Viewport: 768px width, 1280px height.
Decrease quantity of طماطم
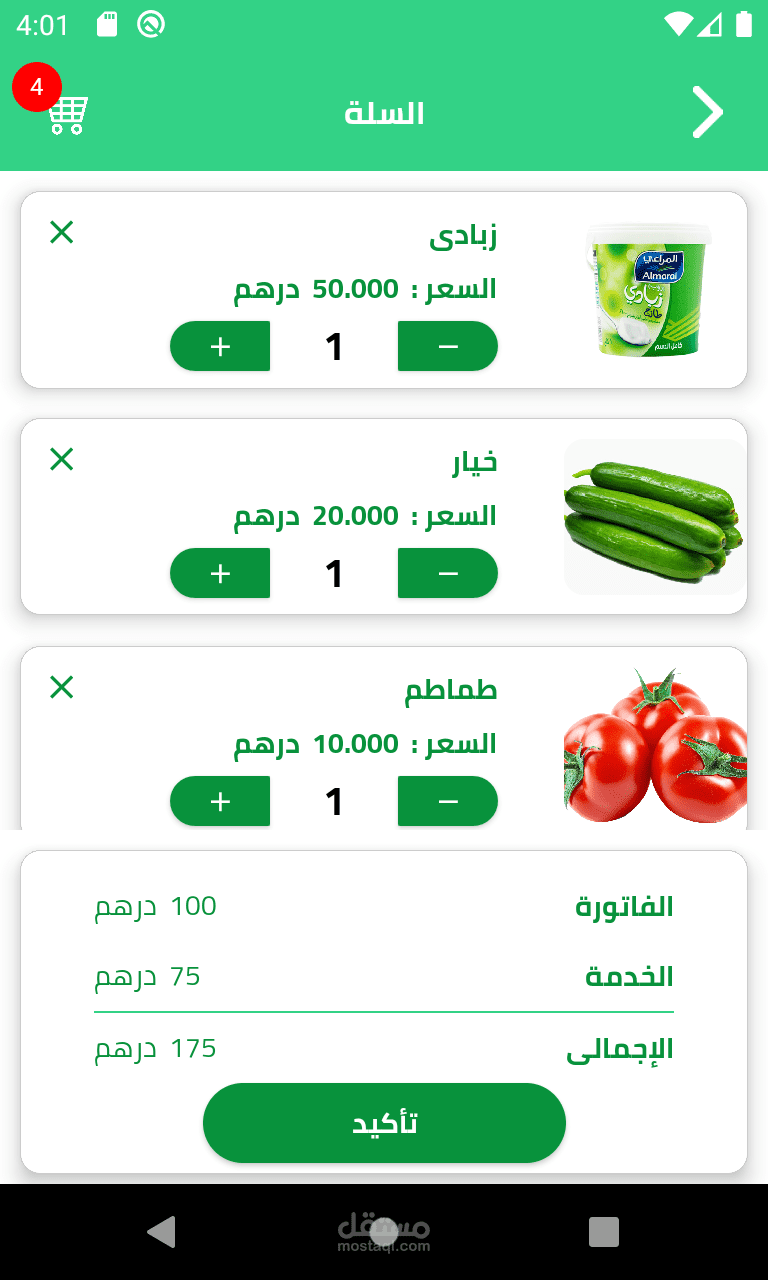point(447,801)
